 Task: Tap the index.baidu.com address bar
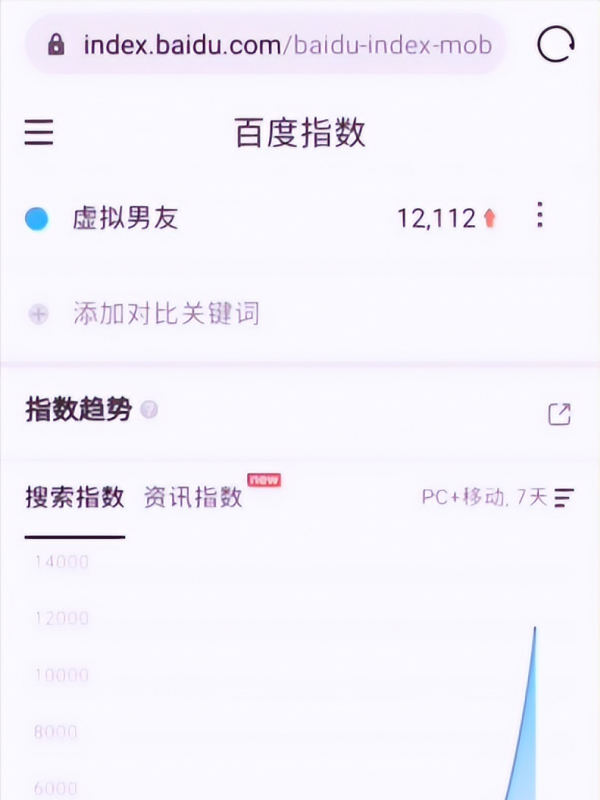coord(270,45)
